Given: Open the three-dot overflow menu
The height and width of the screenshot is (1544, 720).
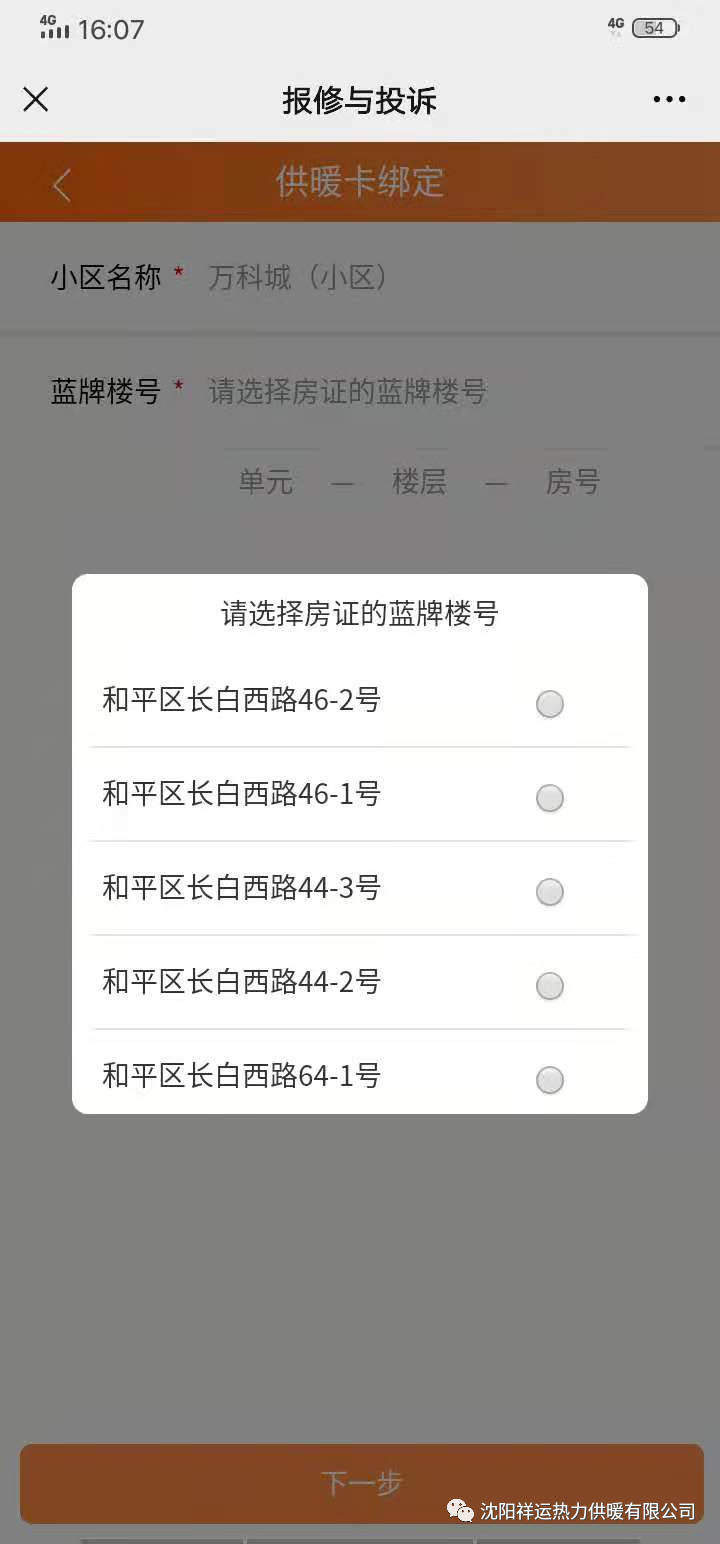Looking at the screenshot, I should pos(669,99).
